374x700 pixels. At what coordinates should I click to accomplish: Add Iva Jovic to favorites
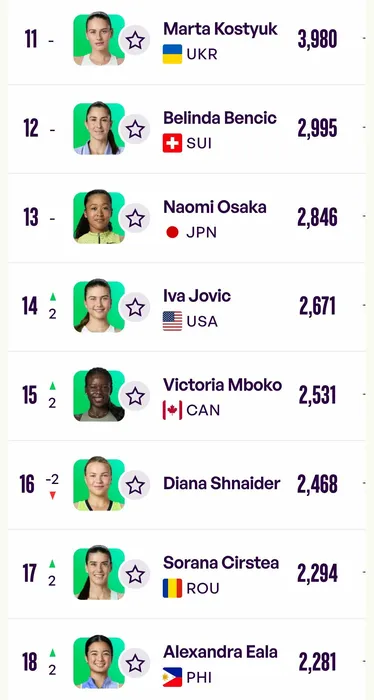(x=135, y=307)
